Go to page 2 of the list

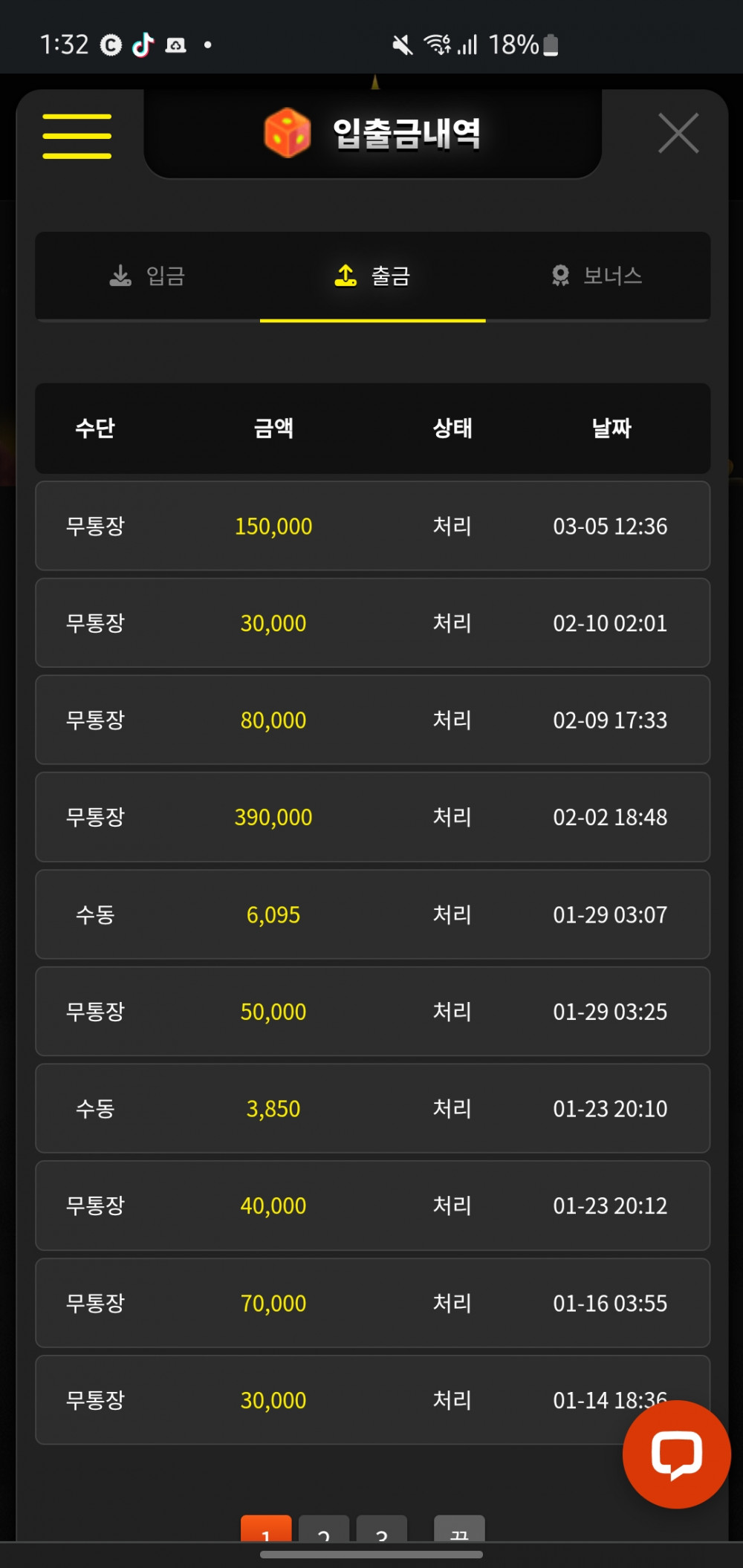tap(324, 1529)
